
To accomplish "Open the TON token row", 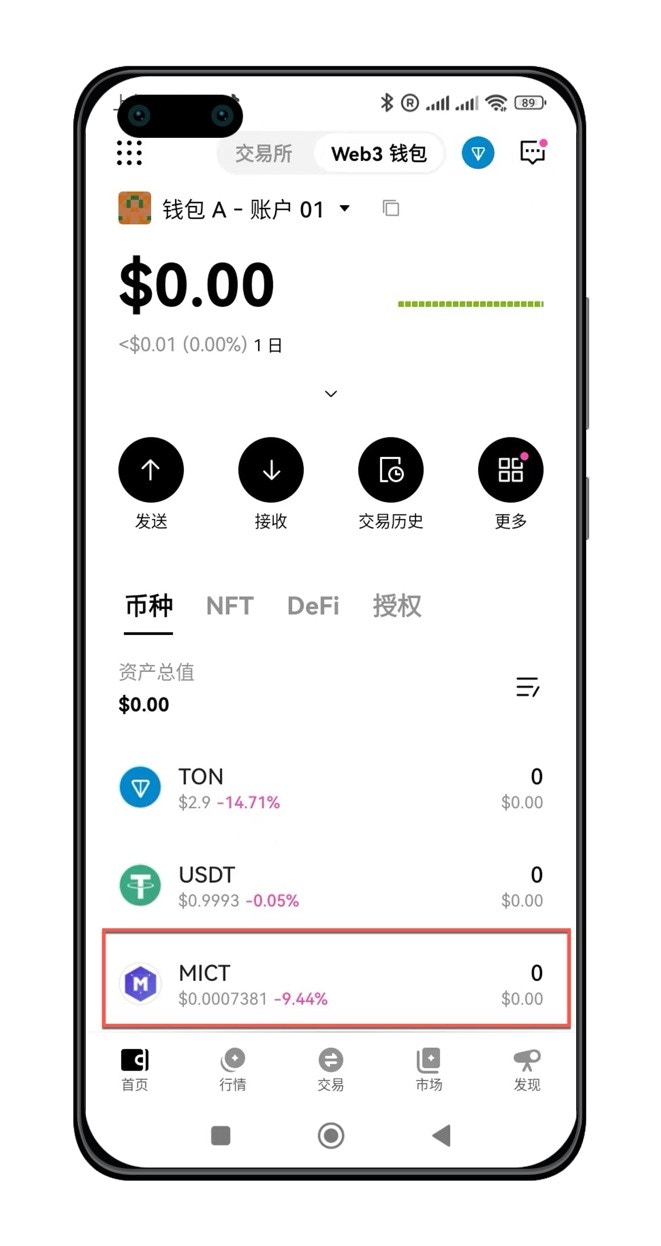I will click(x=331, y=788).
